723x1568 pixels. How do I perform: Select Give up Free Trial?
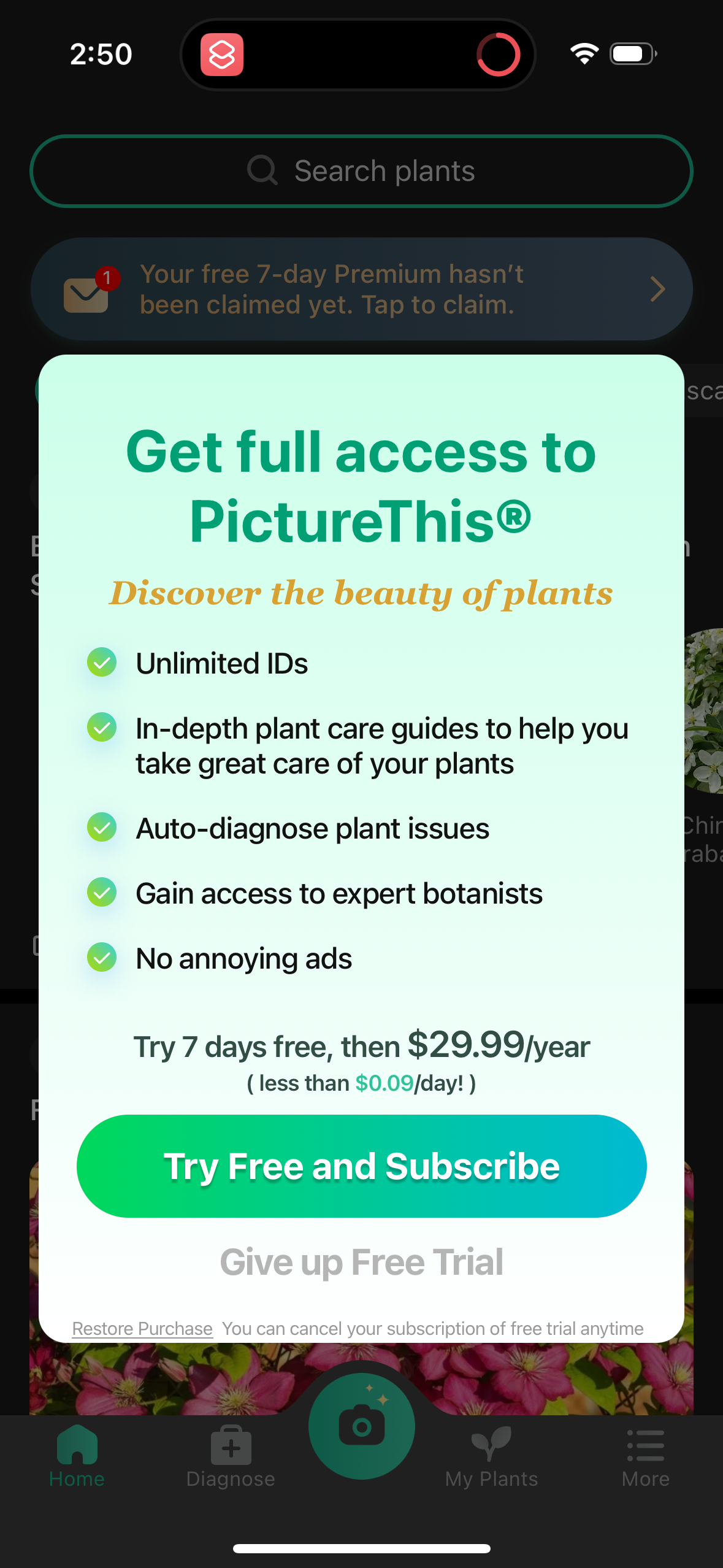[x=361, y=1262]
